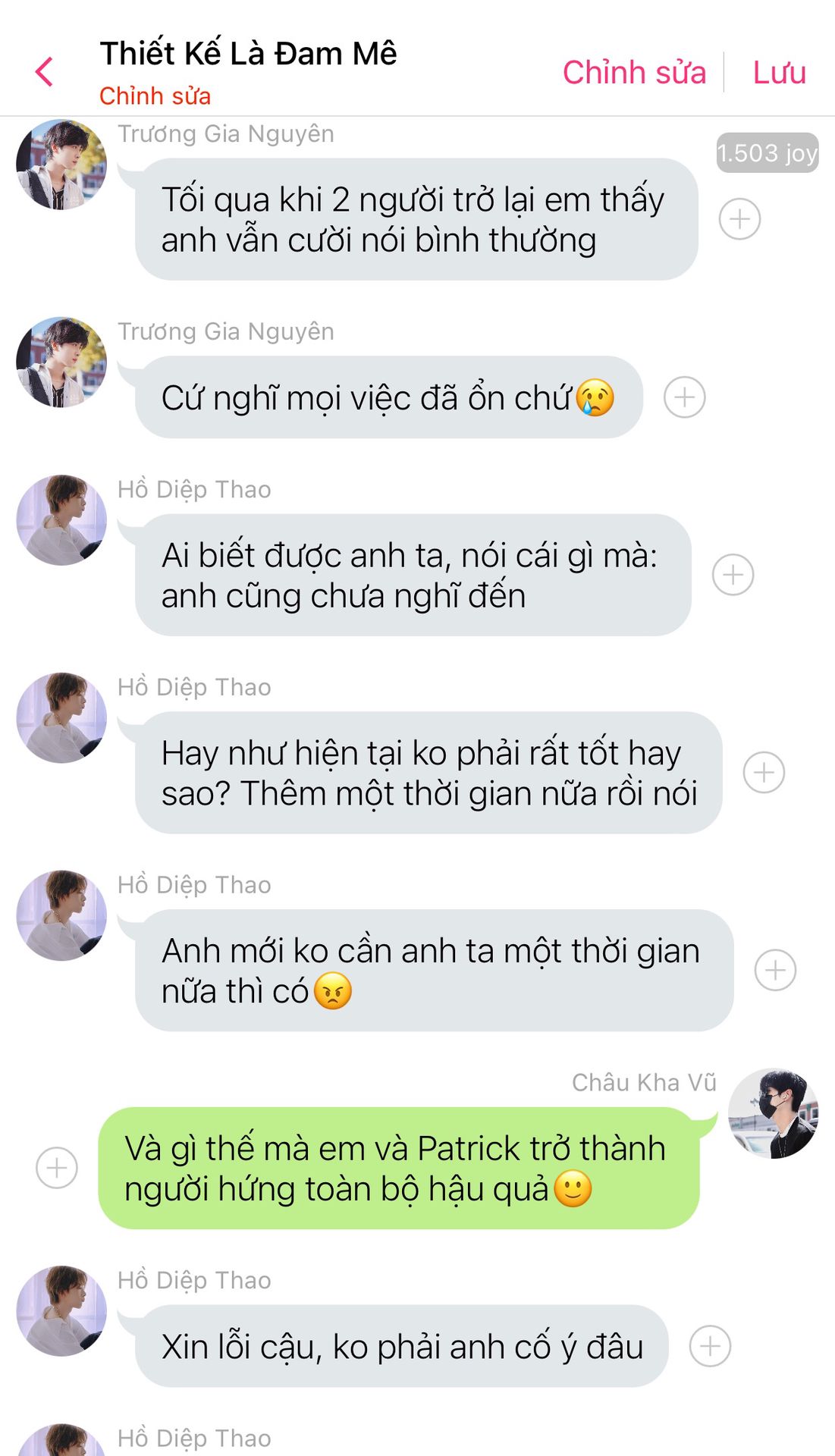Save the chat with Lưu
The image size is (835, 1456).
point(779,73)
